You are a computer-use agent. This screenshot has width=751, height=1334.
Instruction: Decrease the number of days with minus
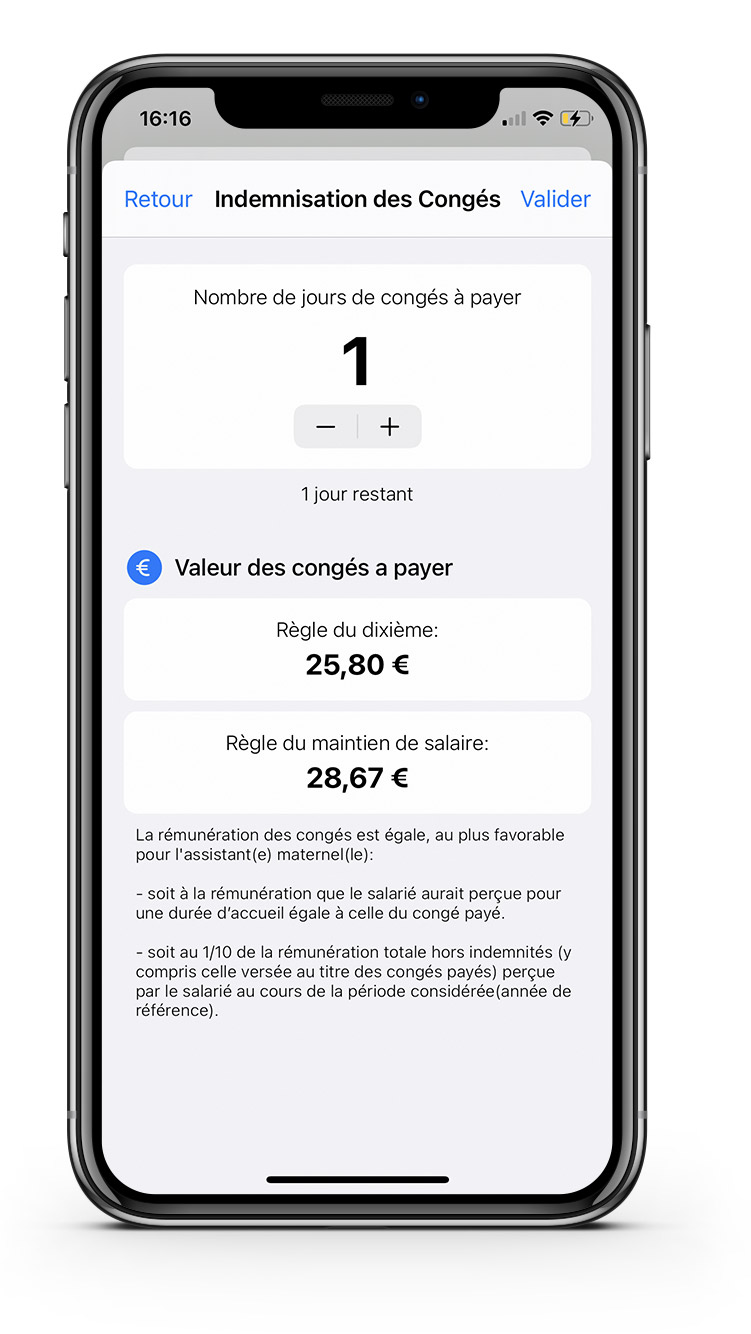point(326,427)
